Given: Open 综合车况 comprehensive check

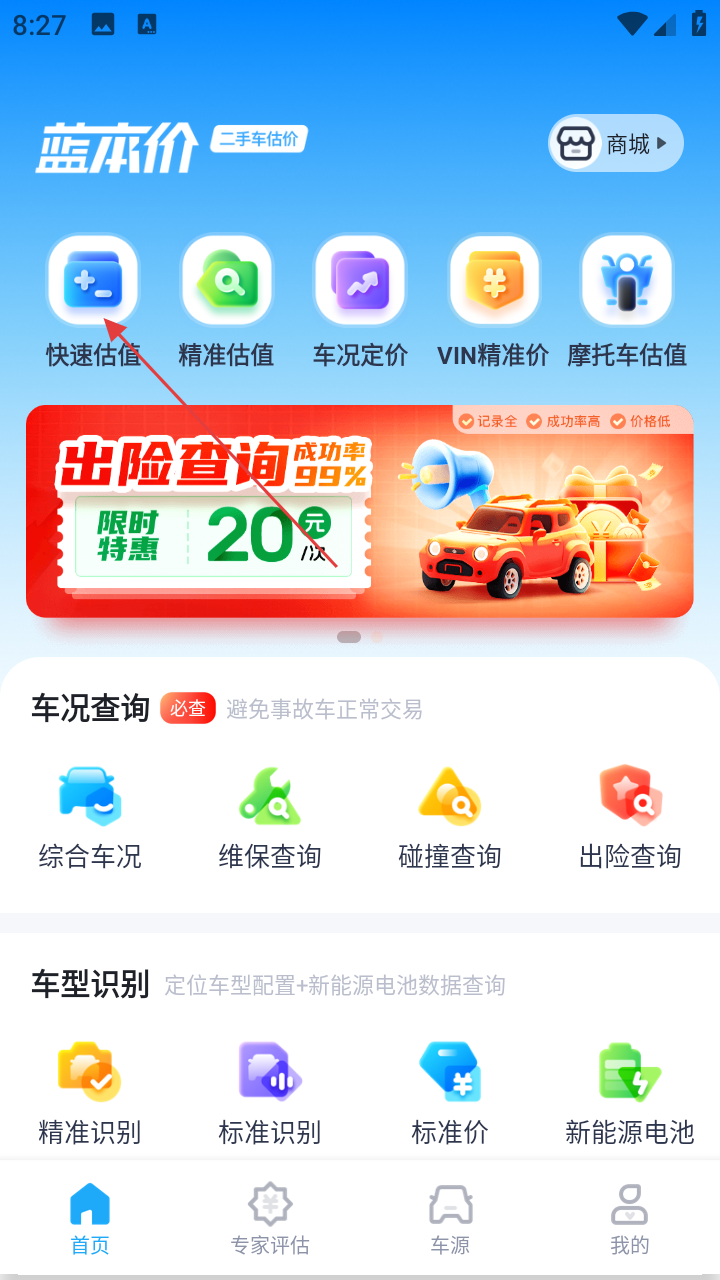Looking at the screenshot, I should [x=90, y=817].
